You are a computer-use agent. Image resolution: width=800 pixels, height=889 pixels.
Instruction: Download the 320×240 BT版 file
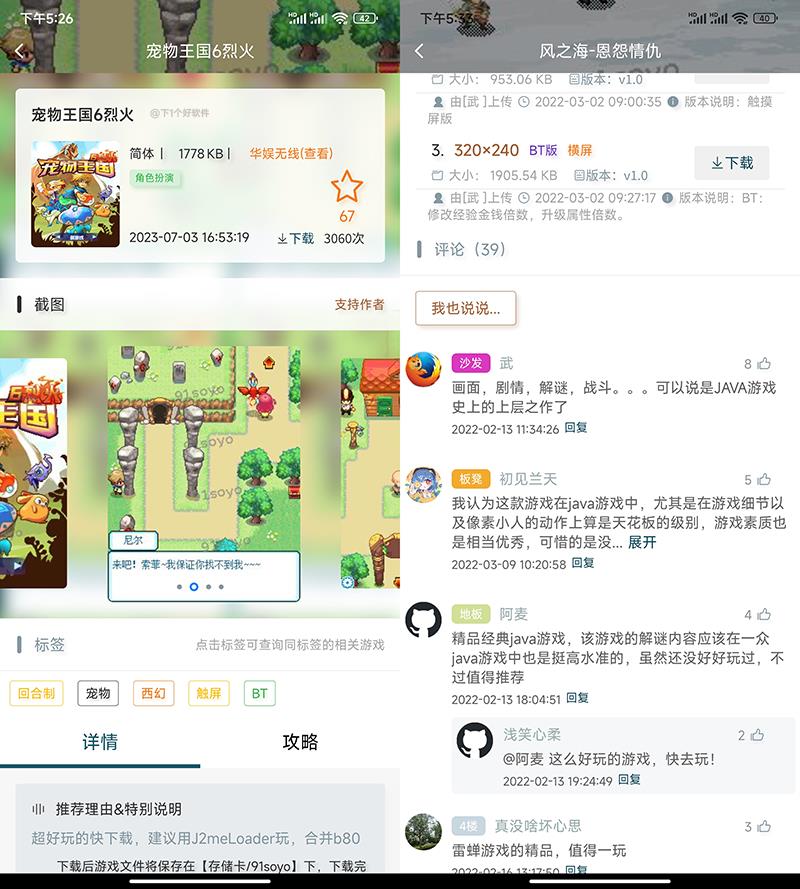click(732, 162)
